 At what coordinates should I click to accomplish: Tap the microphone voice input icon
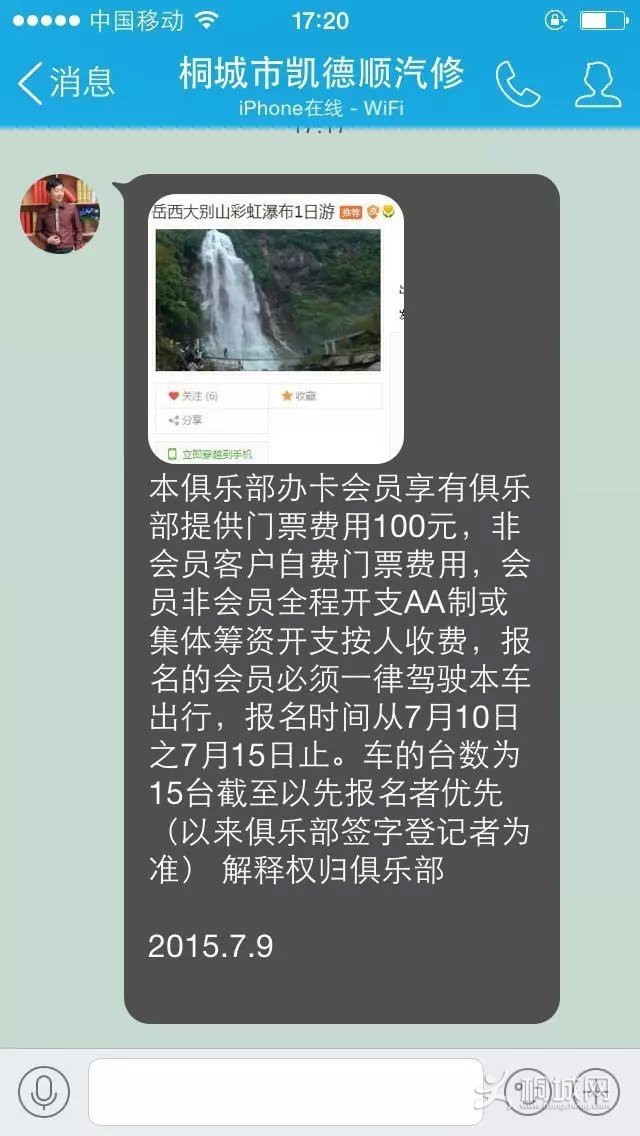pyautogui.click(x=43, y=1092)
